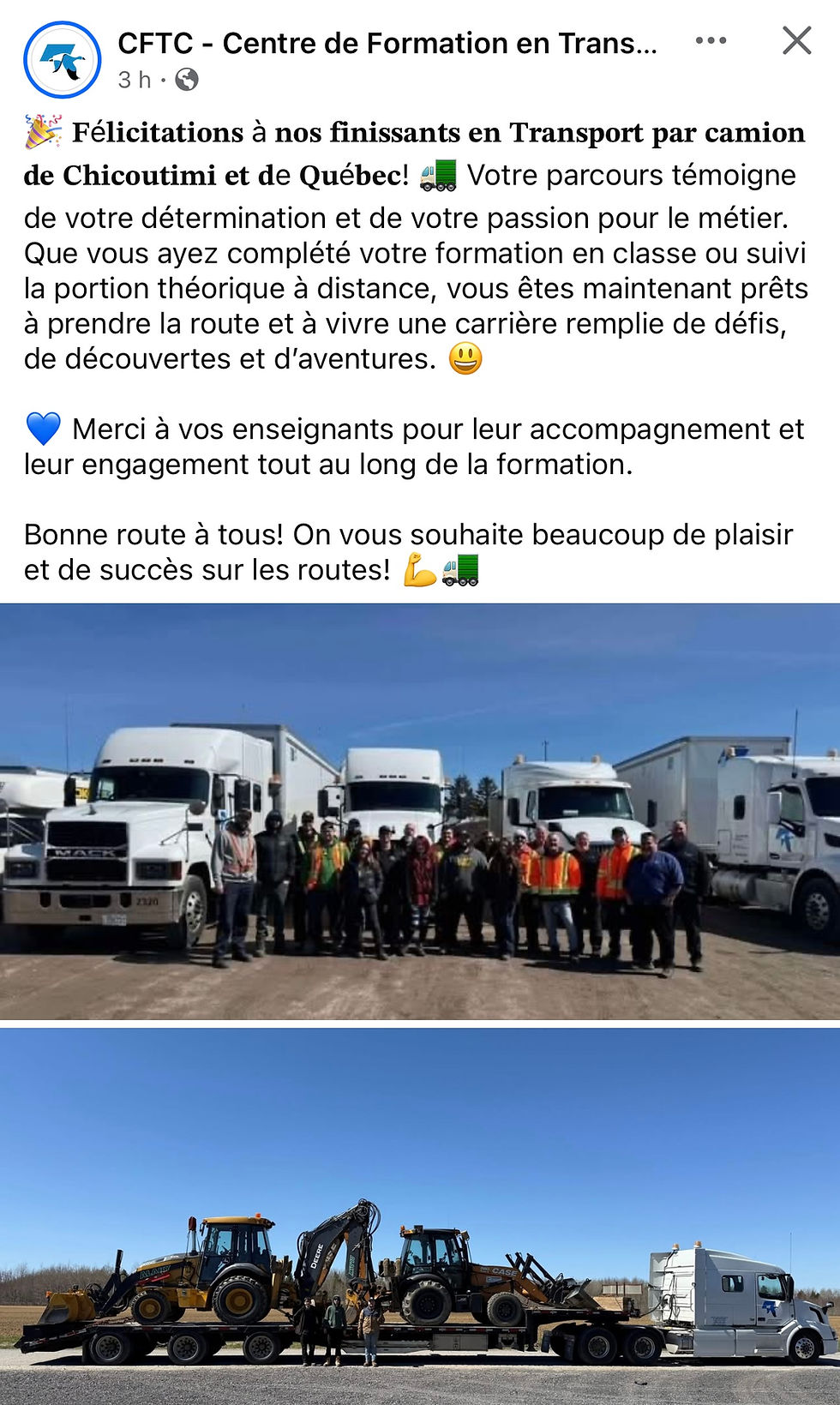Open the post options three-dot menu

coord(711,40)
